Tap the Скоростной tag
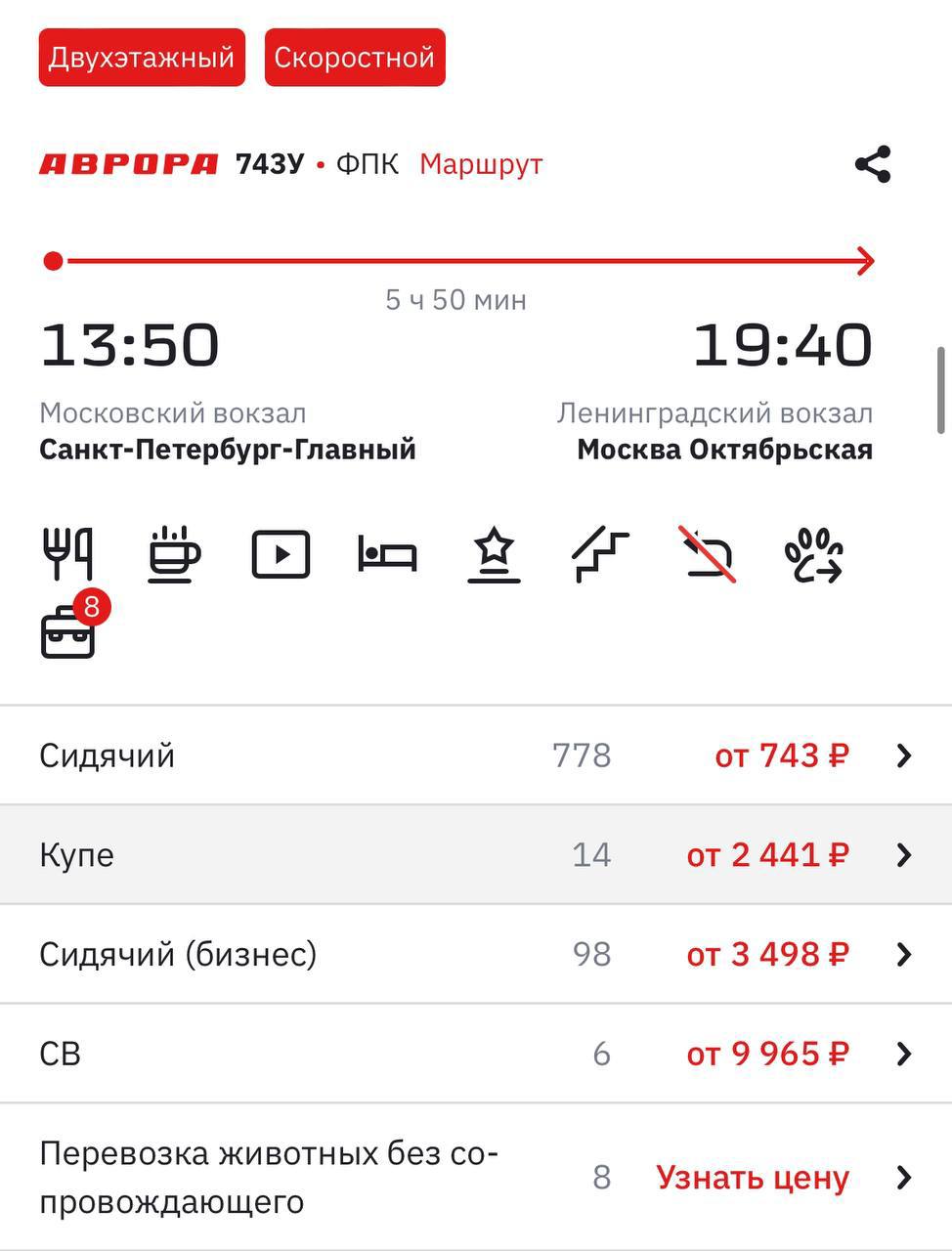The image size is (952, 1251). pos(355,58)
